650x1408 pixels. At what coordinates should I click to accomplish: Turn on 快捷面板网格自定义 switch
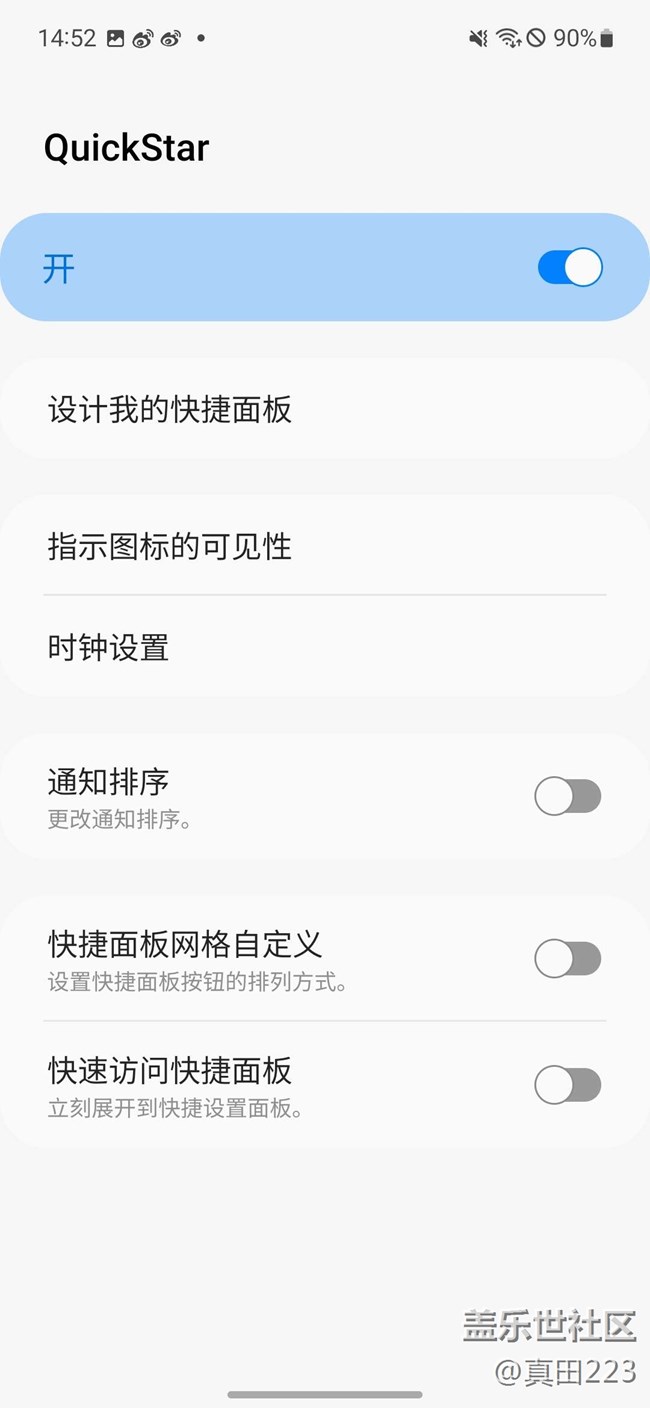click(x=568, y=959)
